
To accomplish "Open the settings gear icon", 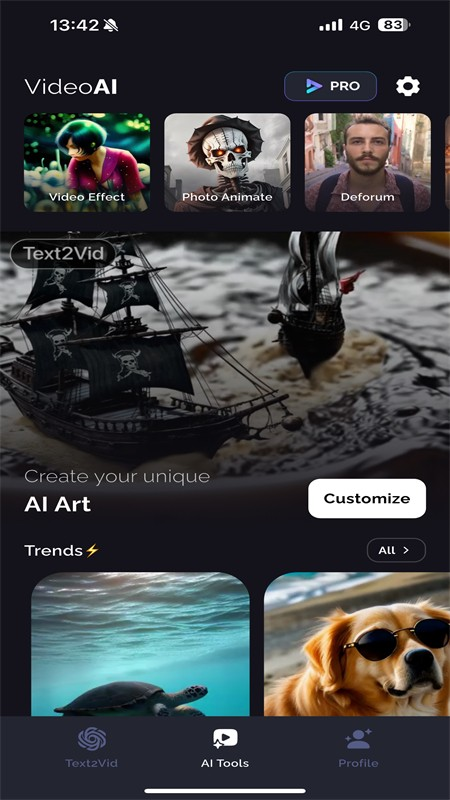I will pyautogui.click(x=408, y=86).
